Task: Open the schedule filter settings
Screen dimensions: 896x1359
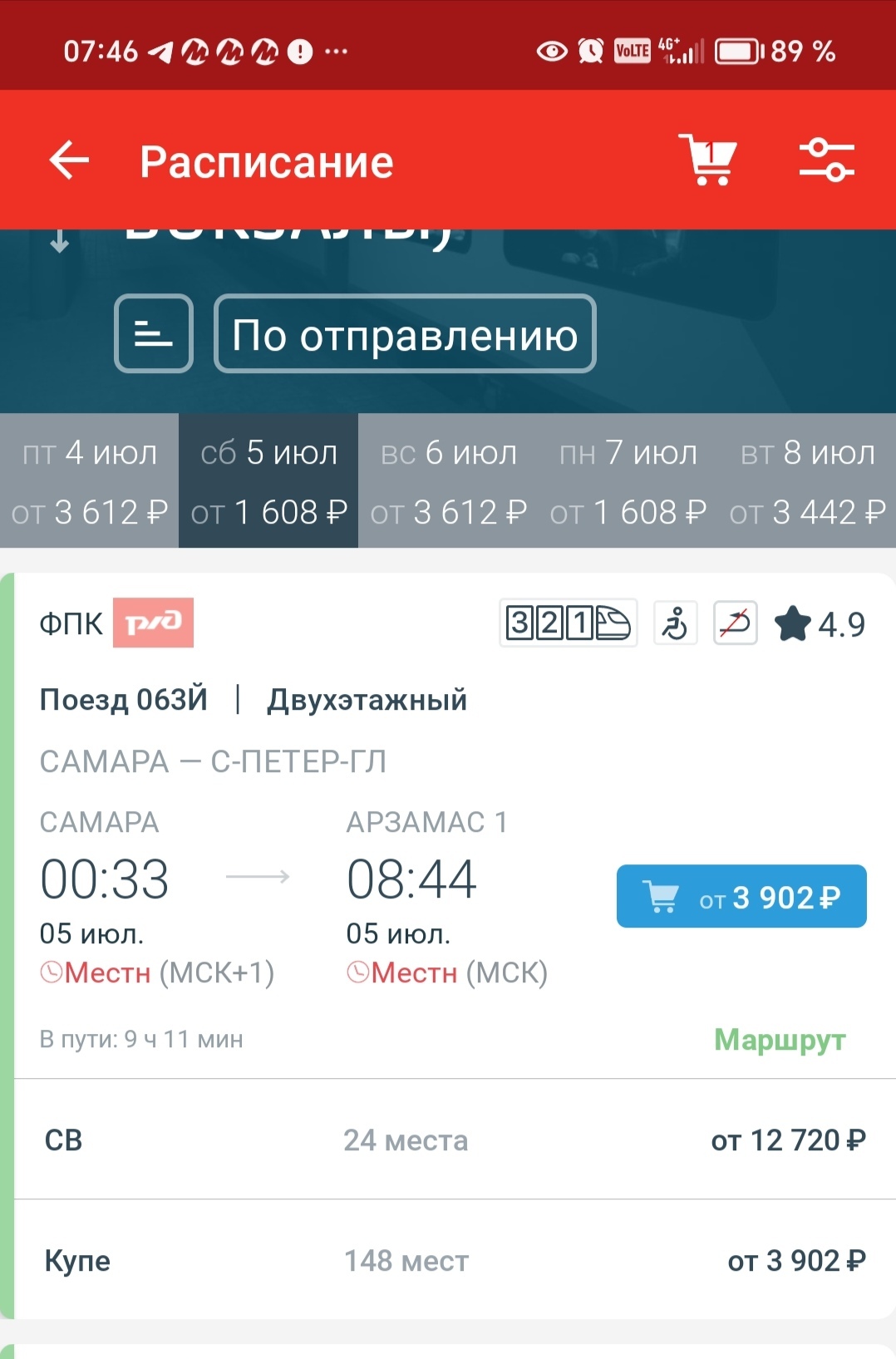Action: pos(826,160)
